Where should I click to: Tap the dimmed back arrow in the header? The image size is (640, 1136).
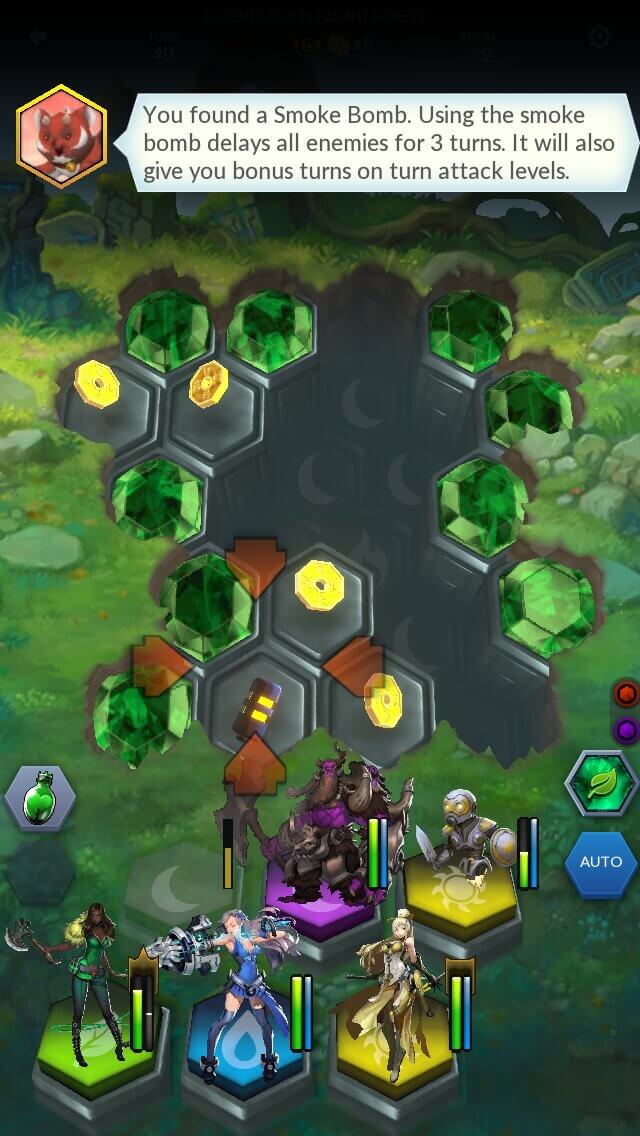39,37
